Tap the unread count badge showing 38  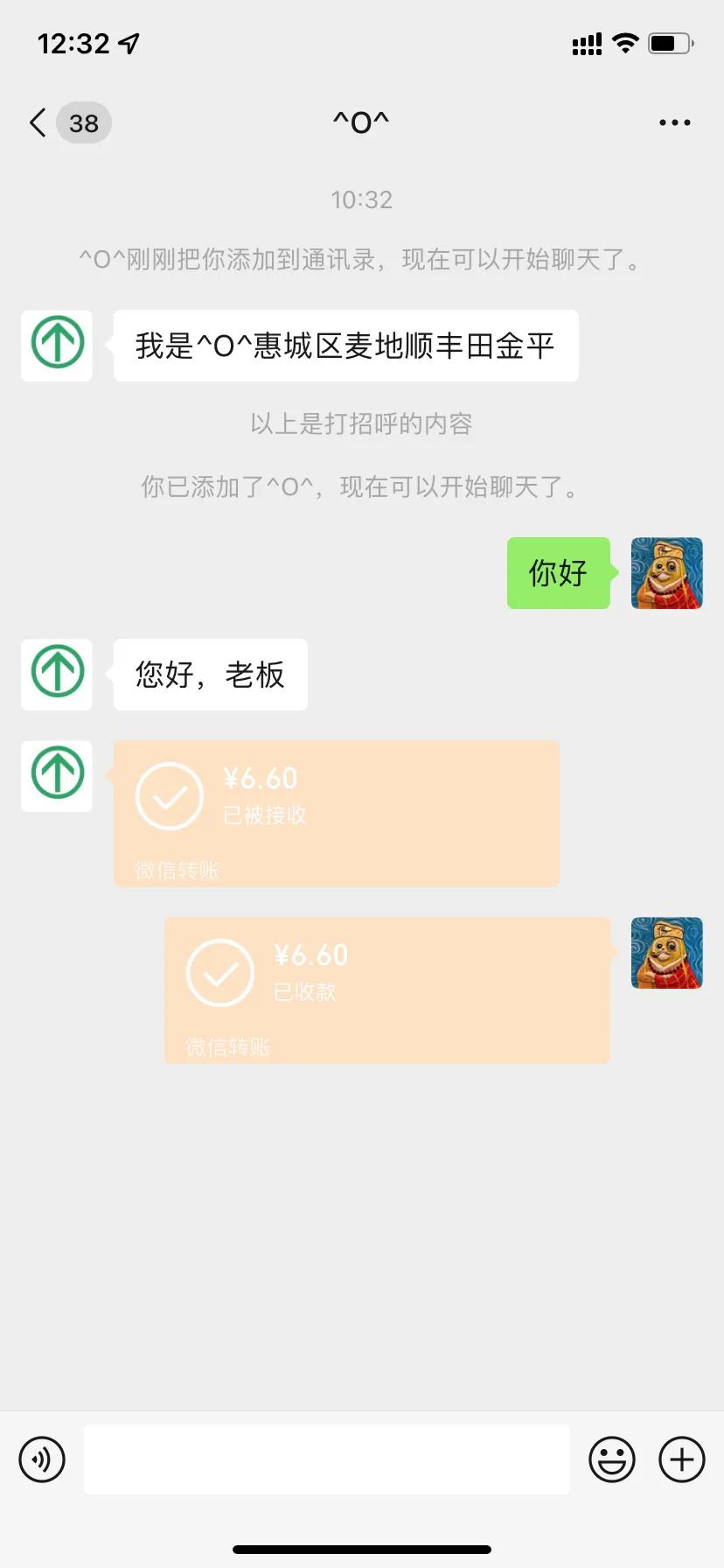(82, 122)
